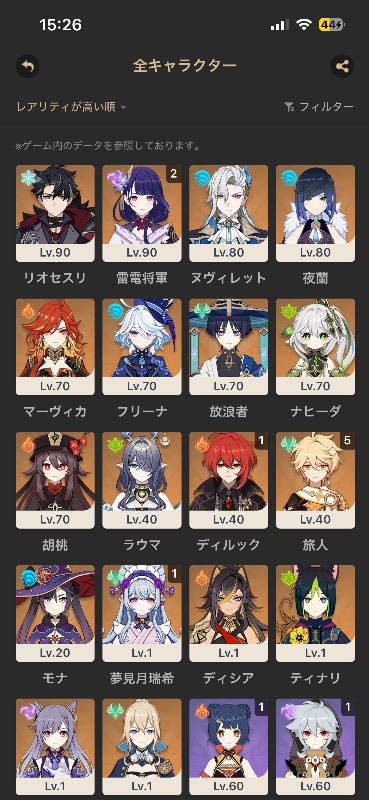The width and height of the screenshot is (369, 800).
Task: Open the フィルター filter options
Action: point(318,107)
